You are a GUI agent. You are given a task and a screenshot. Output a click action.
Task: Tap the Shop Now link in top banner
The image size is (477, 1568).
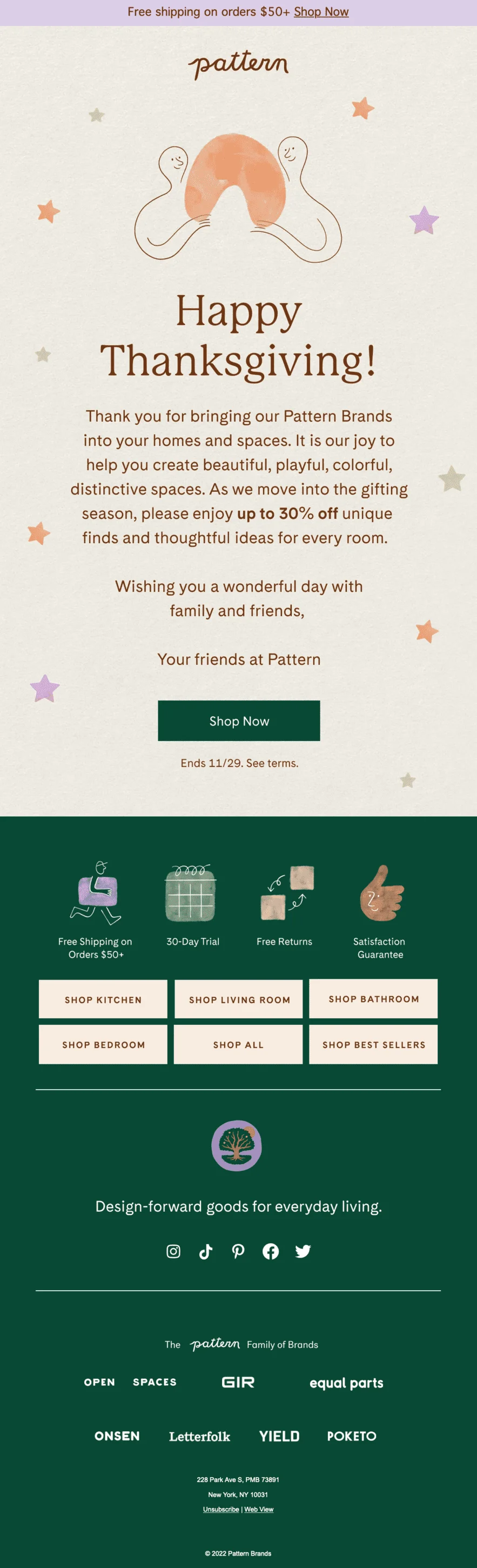coord(321,11)
